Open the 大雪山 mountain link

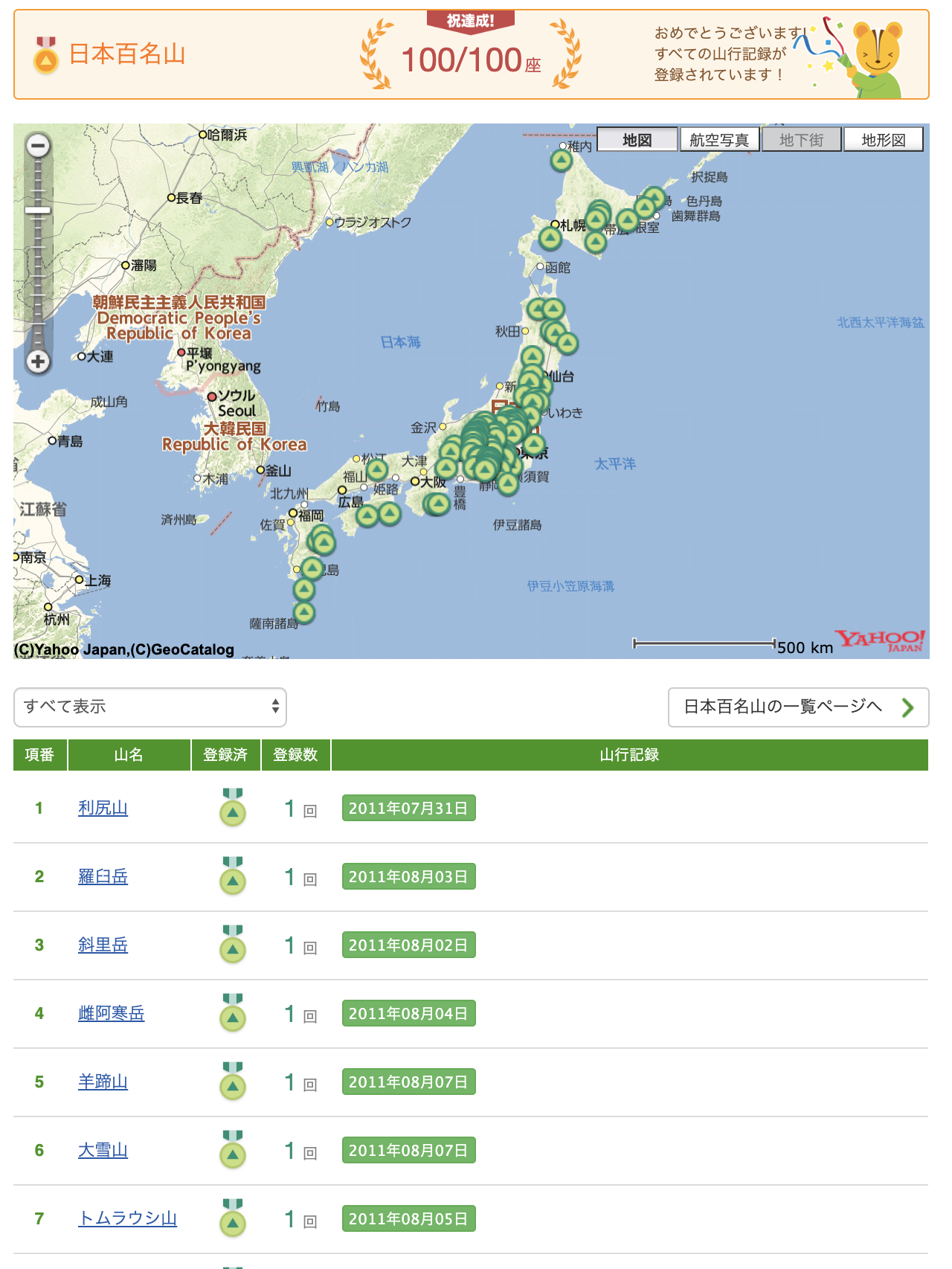[103, 1150]
